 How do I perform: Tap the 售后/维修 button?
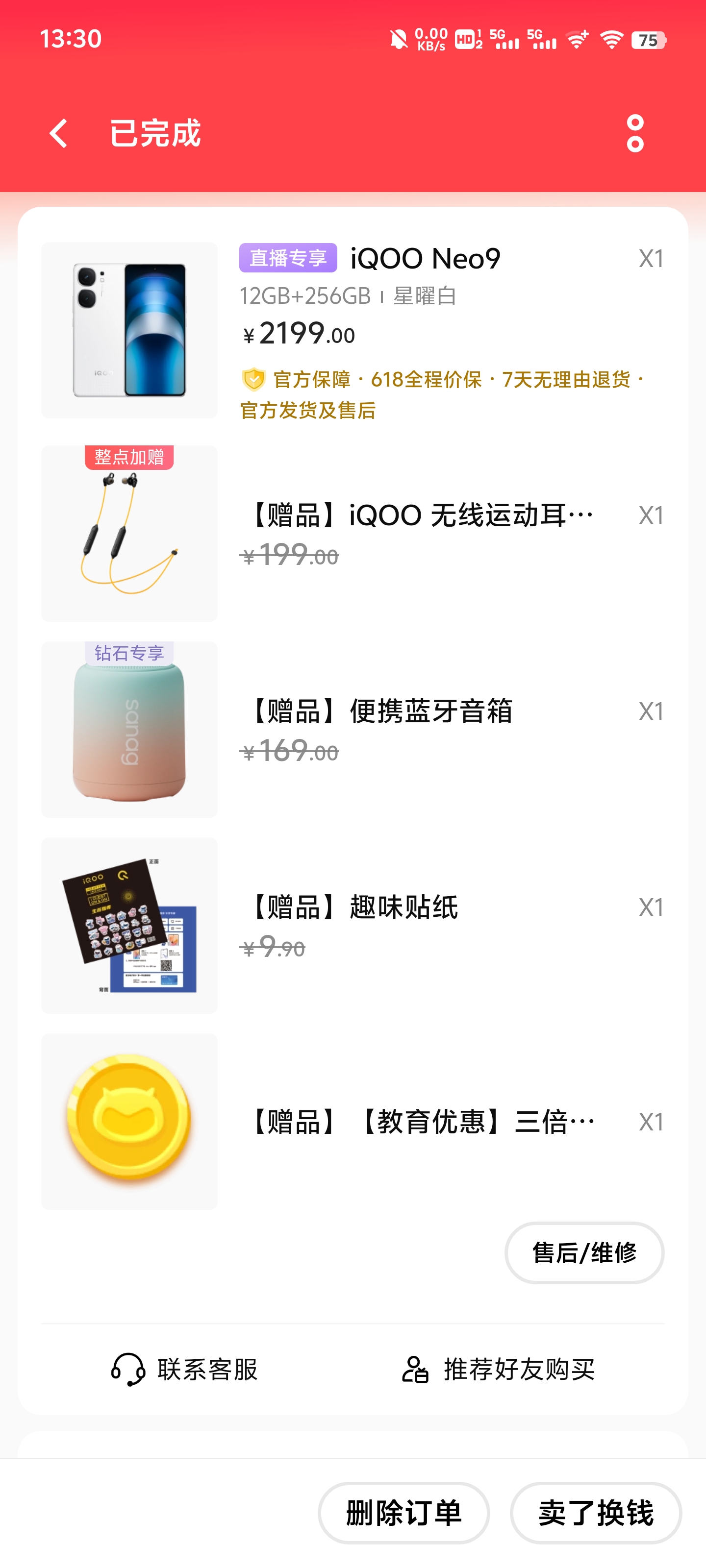pos(584,1253)
